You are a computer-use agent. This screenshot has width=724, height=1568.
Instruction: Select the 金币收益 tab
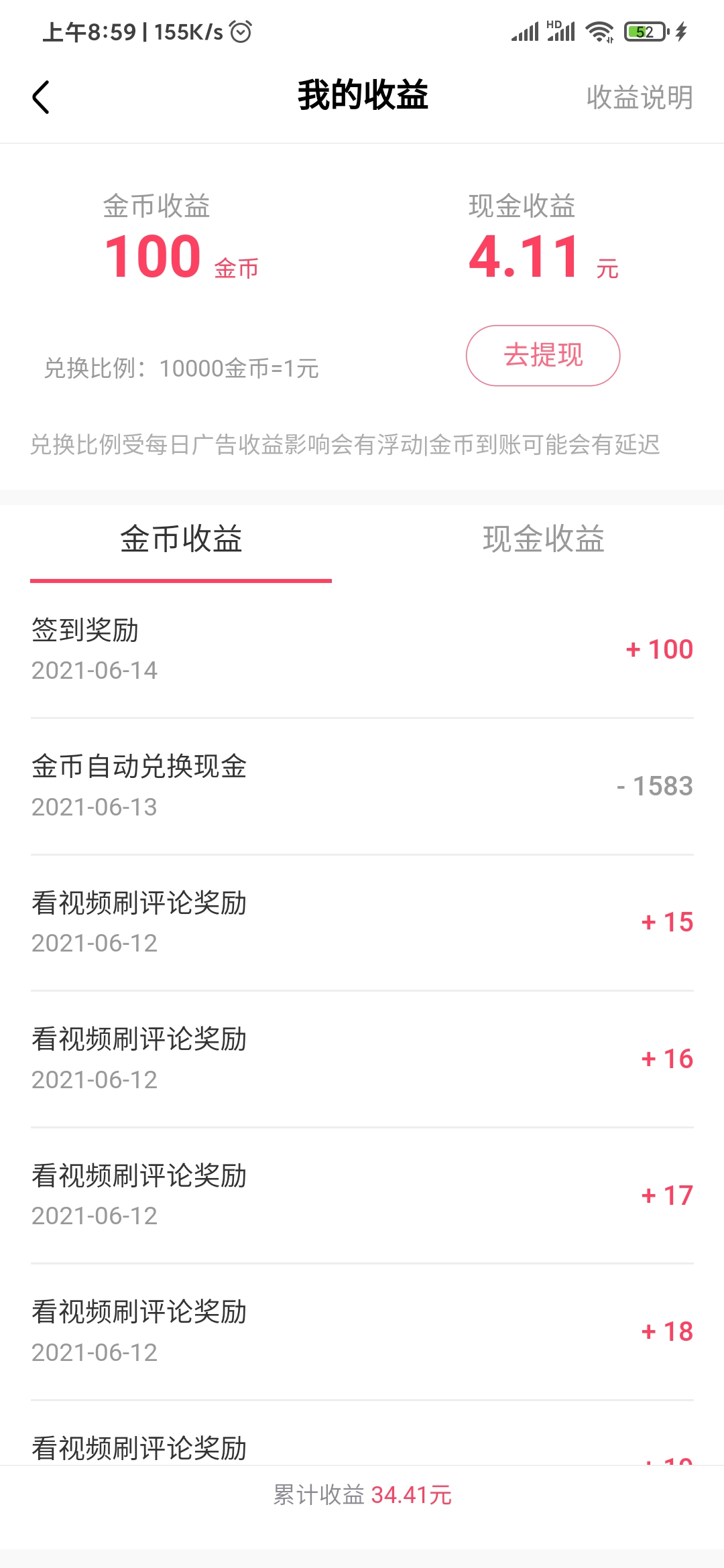point(181,539)
